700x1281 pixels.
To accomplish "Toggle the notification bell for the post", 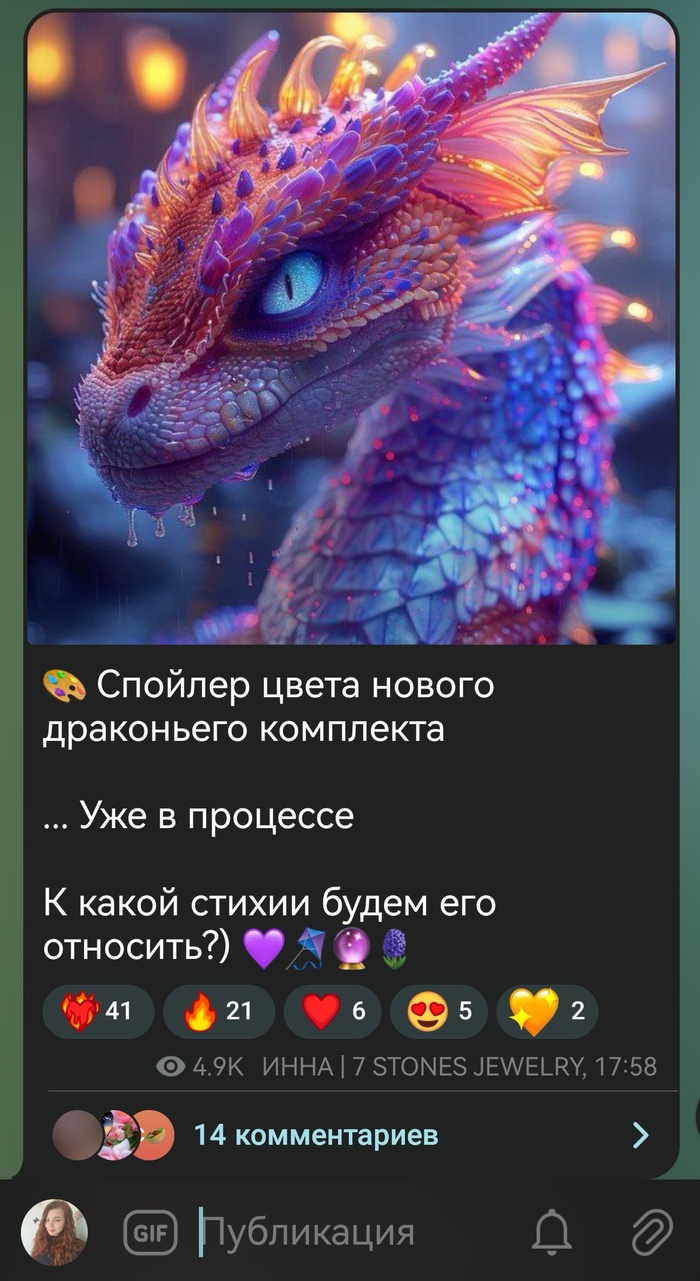I will pos(551,1232).
